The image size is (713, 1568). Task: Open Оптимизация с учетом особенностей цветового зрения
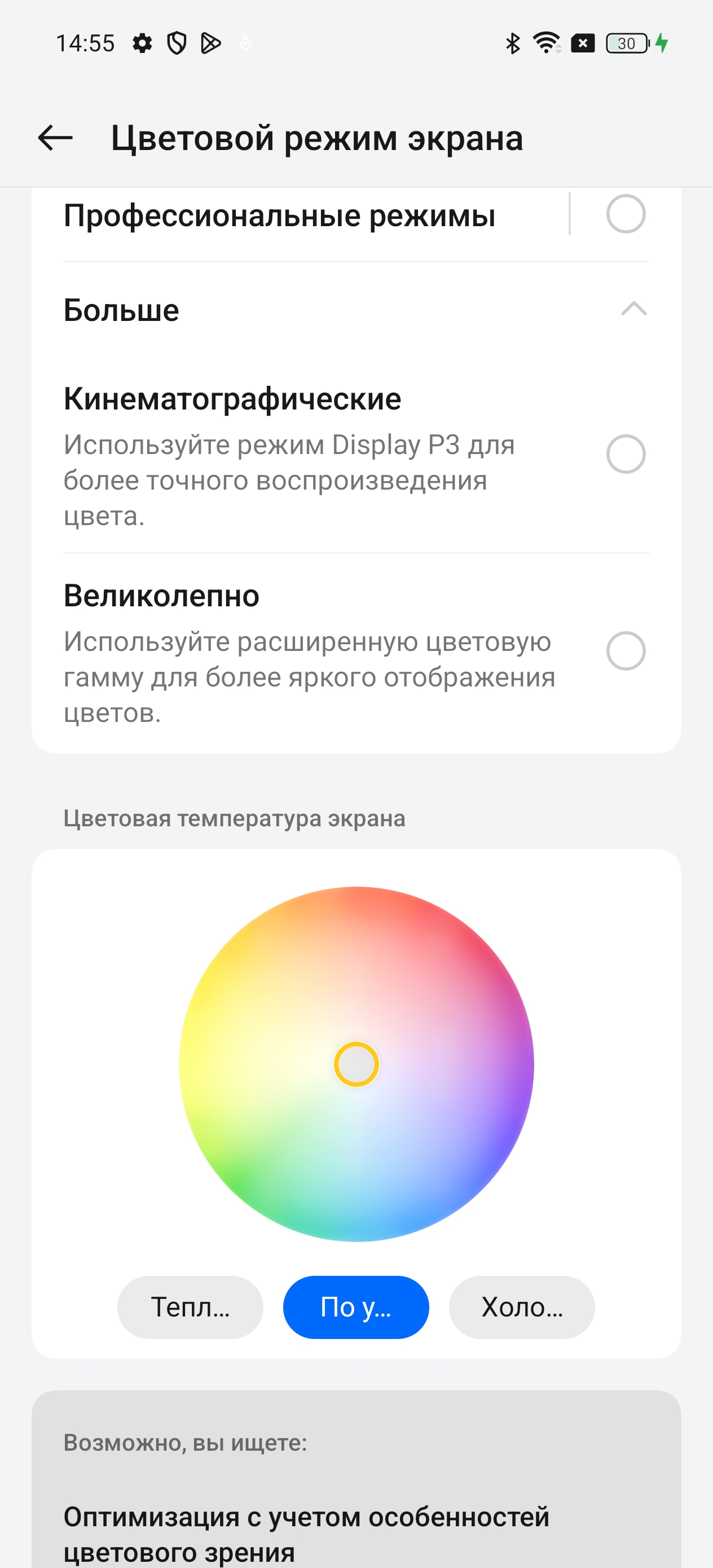coord(306,1533)
